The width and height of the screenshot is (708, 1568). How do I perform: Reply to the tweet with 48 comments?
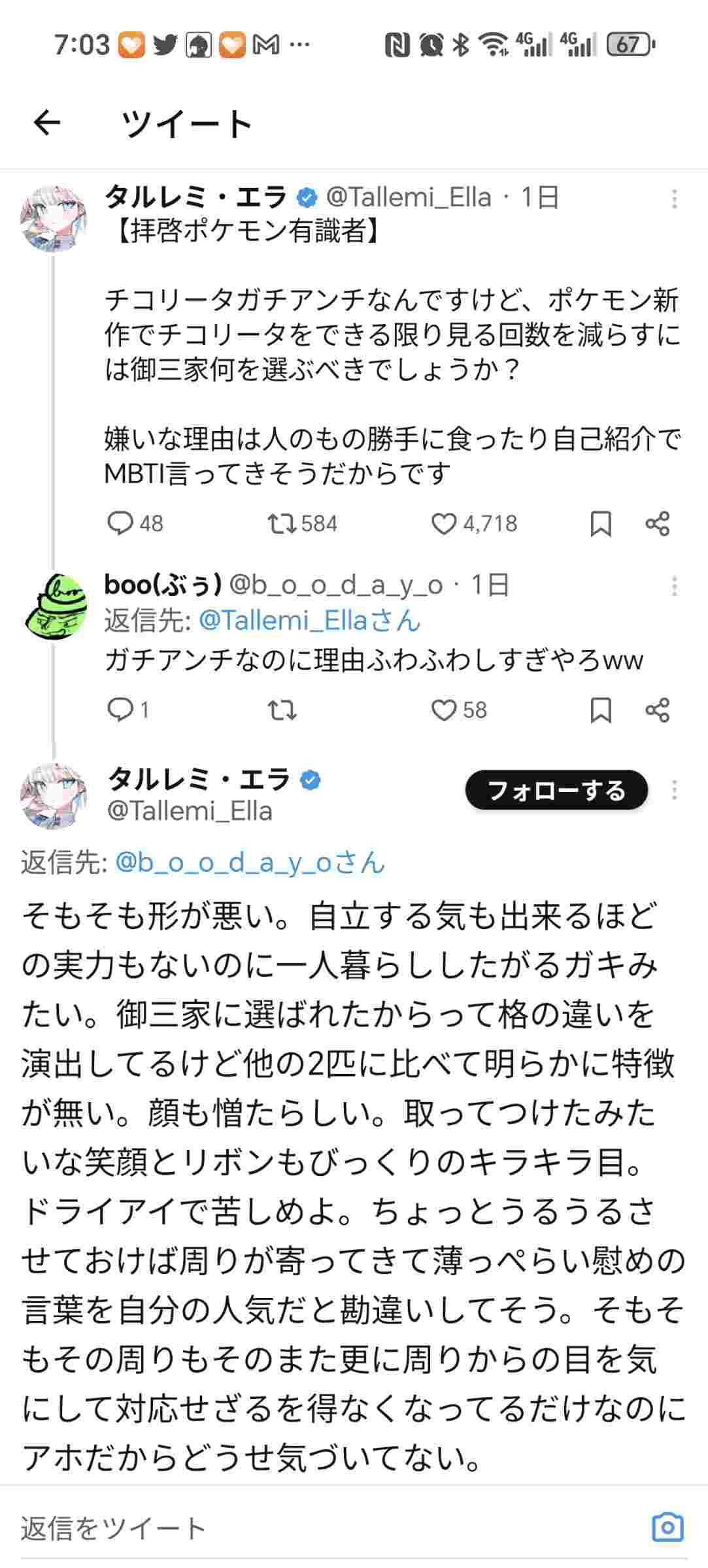(120, 523)
